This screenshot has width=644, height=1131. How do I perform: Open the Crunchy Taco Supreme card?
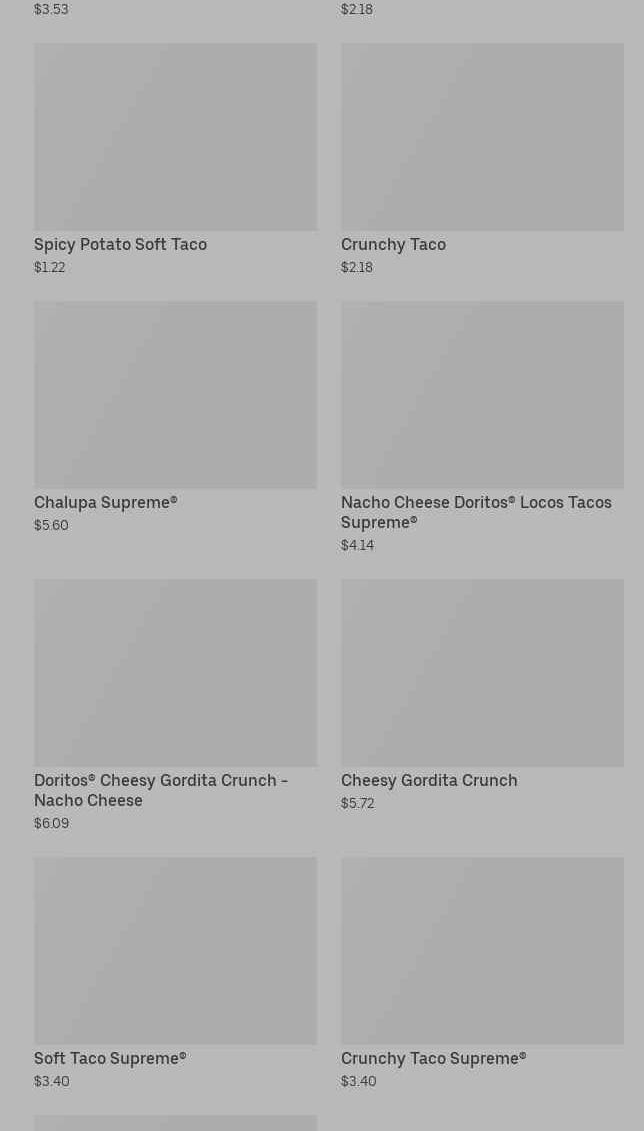[481, 974]
